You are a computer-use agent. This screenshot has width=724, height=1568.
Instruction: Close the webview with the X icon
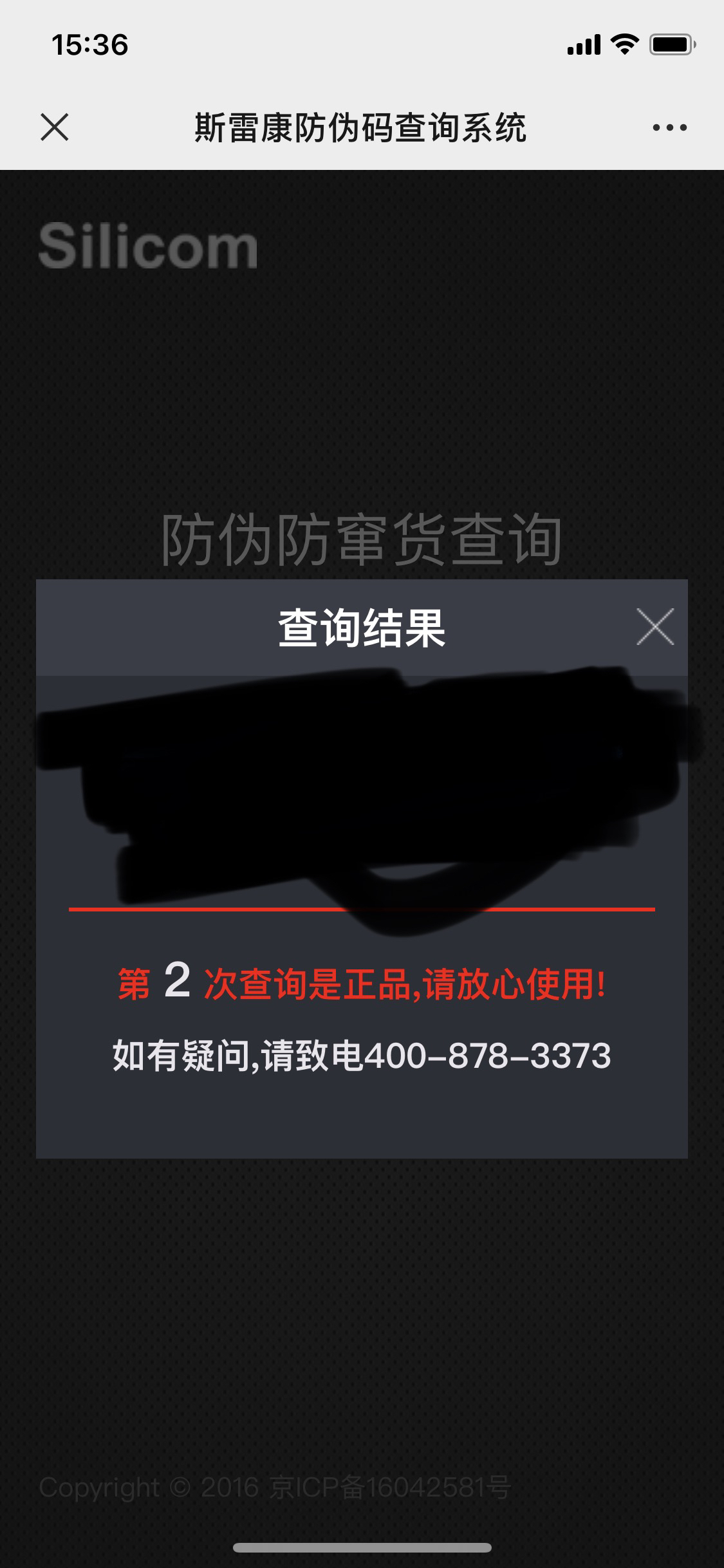(x=55, y=127)
